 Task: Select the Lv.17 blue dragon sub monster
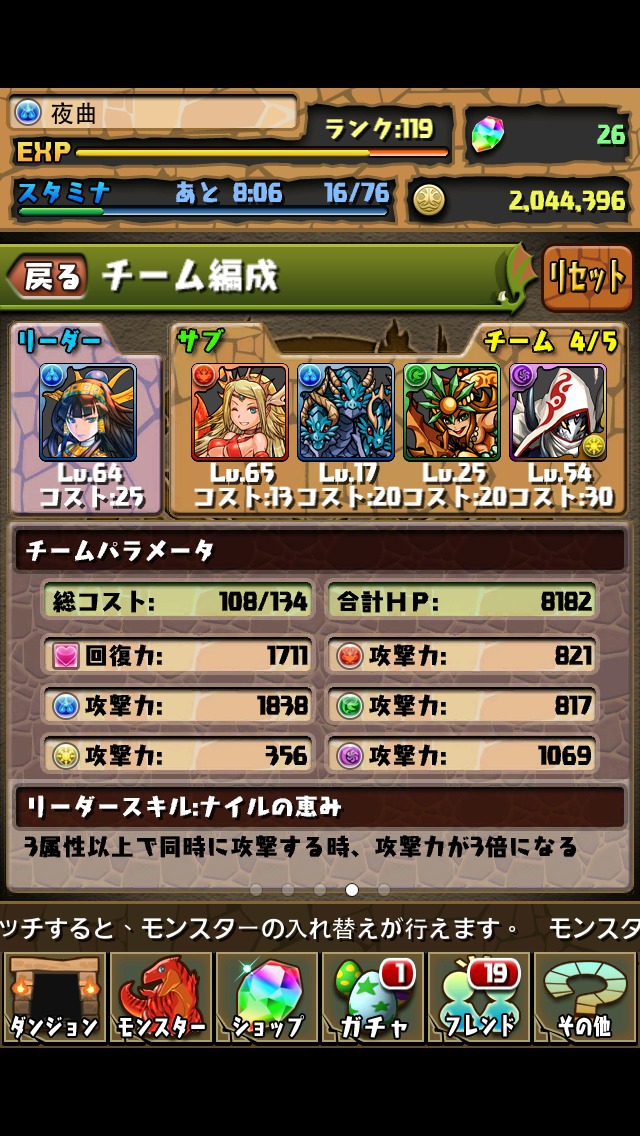(346, 412)
